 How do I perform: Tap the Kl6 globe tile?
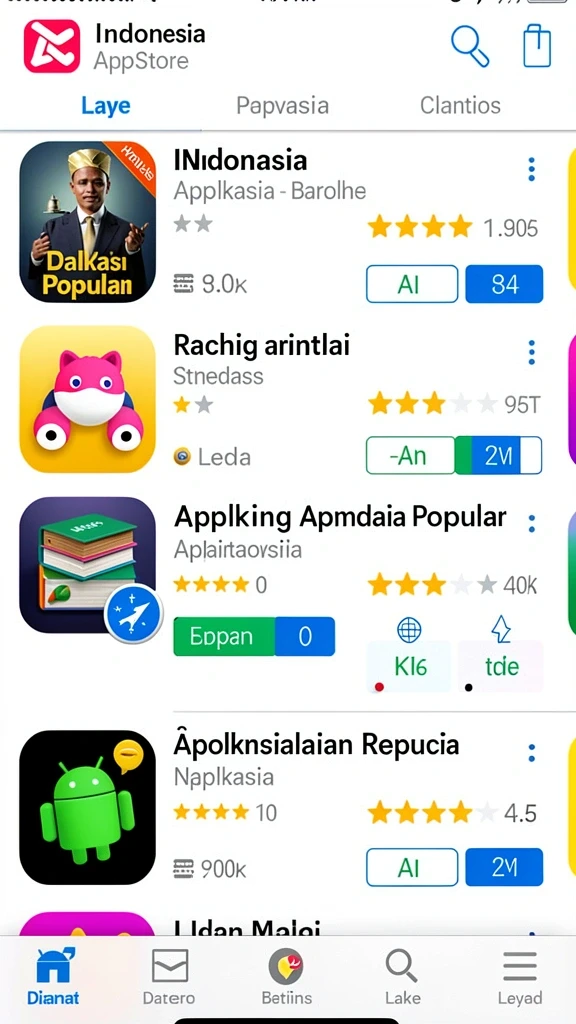(x=409, y=655)
